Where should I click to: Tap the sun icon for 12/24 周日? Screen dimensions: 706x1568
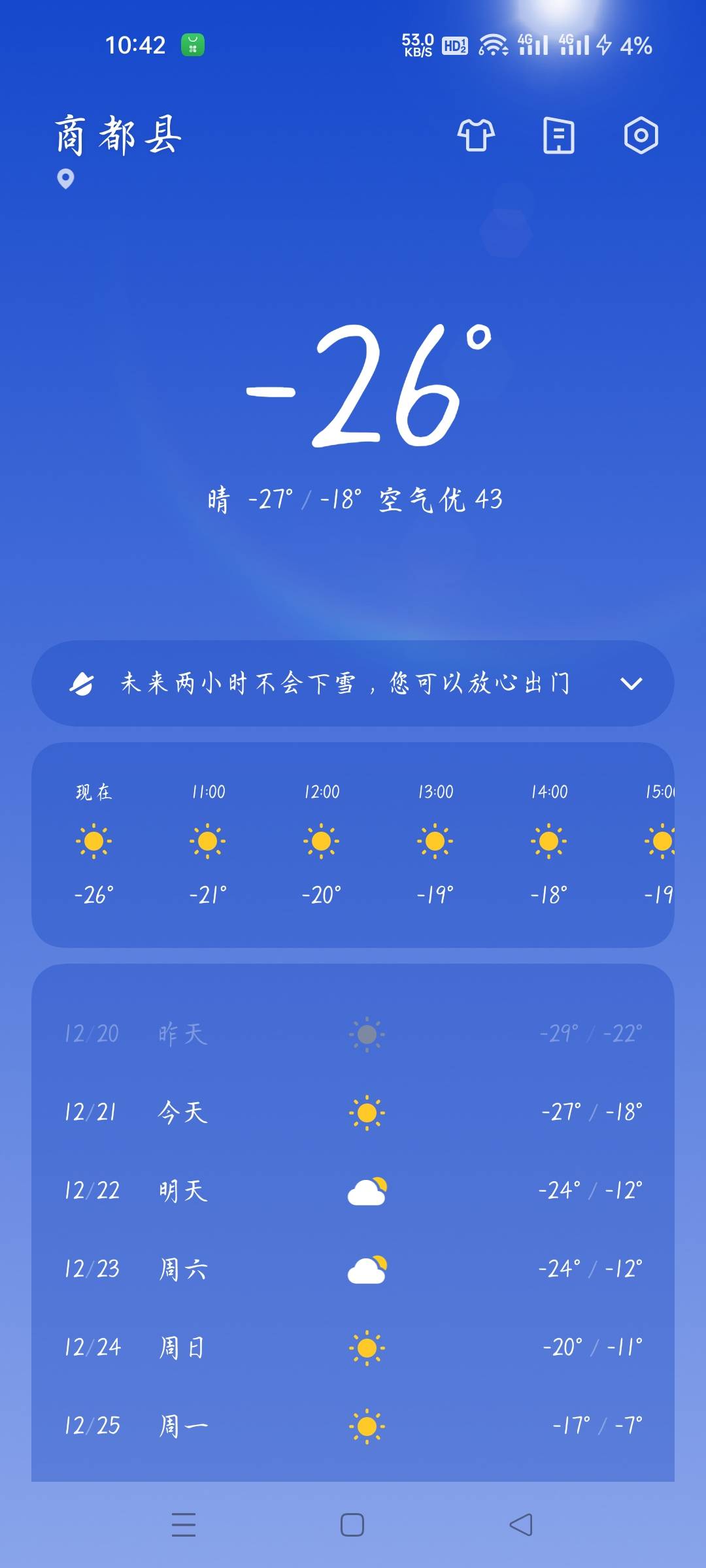click(366, 1348)
